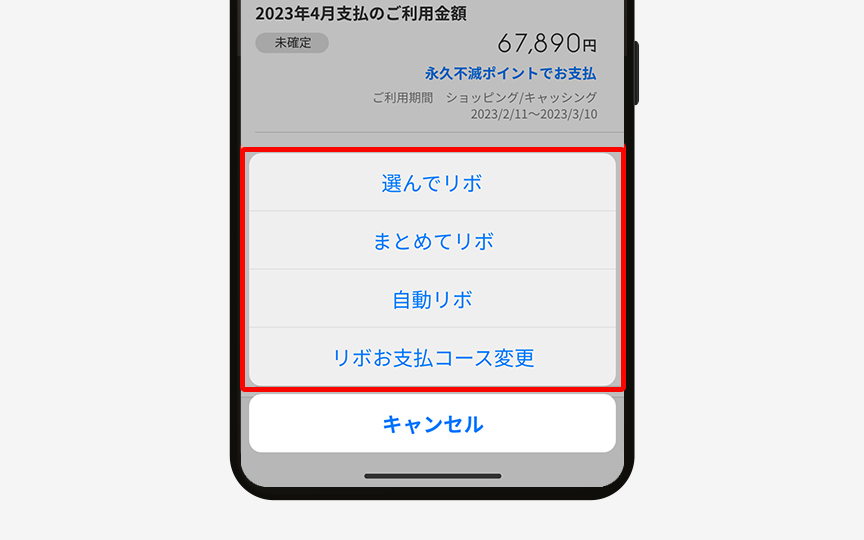Tap リボお支払コース変更
Image resolution: width=864 pixels, height=540 pixels.
432,357
